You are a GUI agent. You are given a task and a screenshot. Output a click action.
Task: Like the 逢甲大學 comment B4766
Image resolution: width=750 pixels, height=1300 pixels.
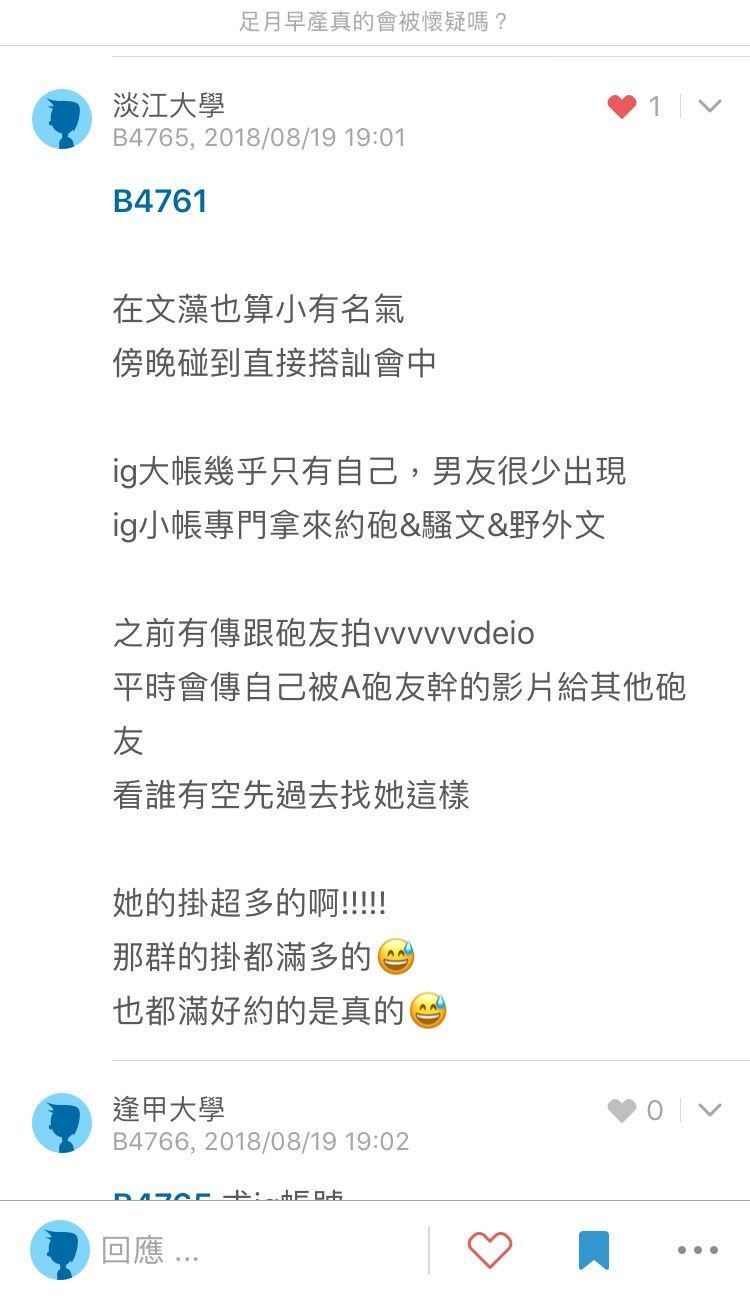[622, 1110]
